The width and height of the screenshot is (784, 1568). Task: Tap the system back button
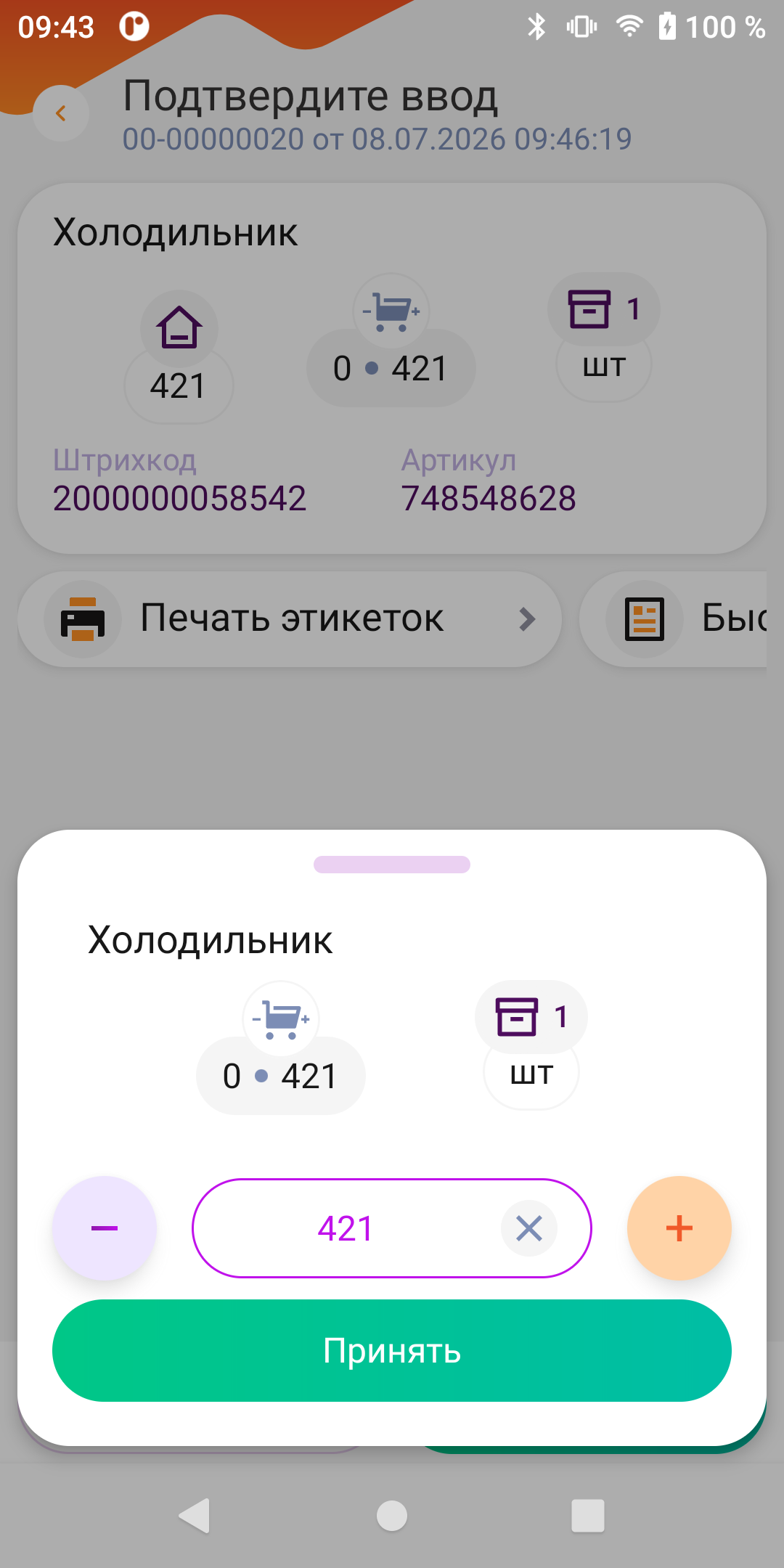(195, 1516)
